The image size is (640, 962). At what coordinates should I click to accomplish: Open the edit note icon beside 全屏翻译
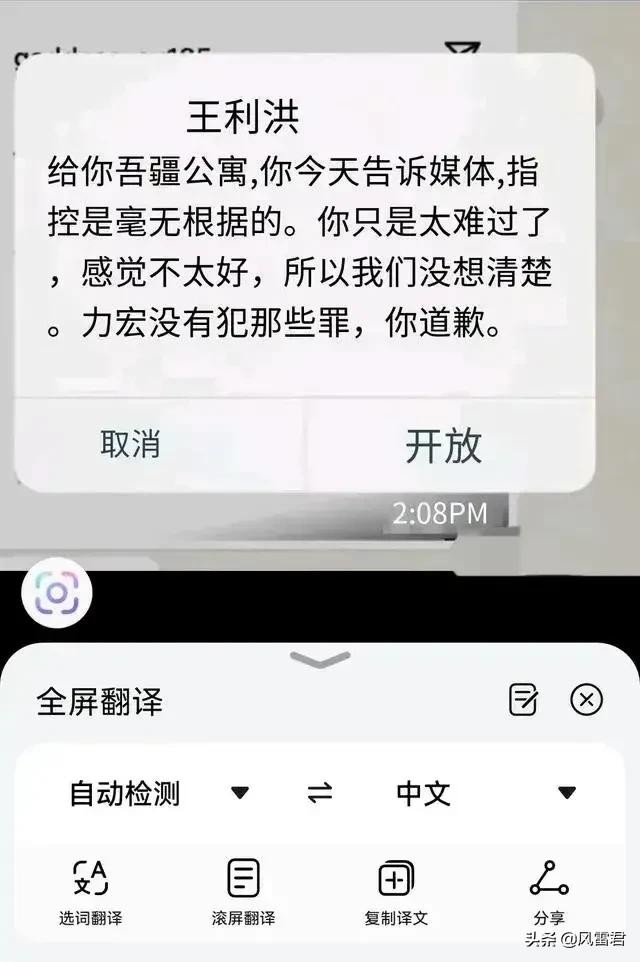tap(523, 700)
